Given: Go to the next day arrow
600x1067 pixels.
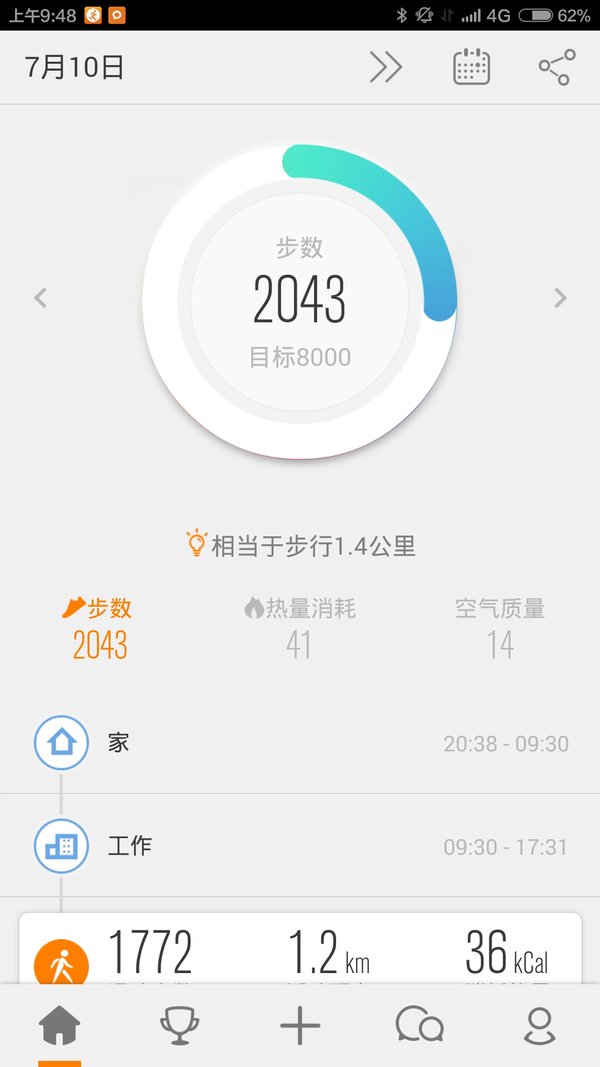Looking at the screenshot, I should point(560,298).
